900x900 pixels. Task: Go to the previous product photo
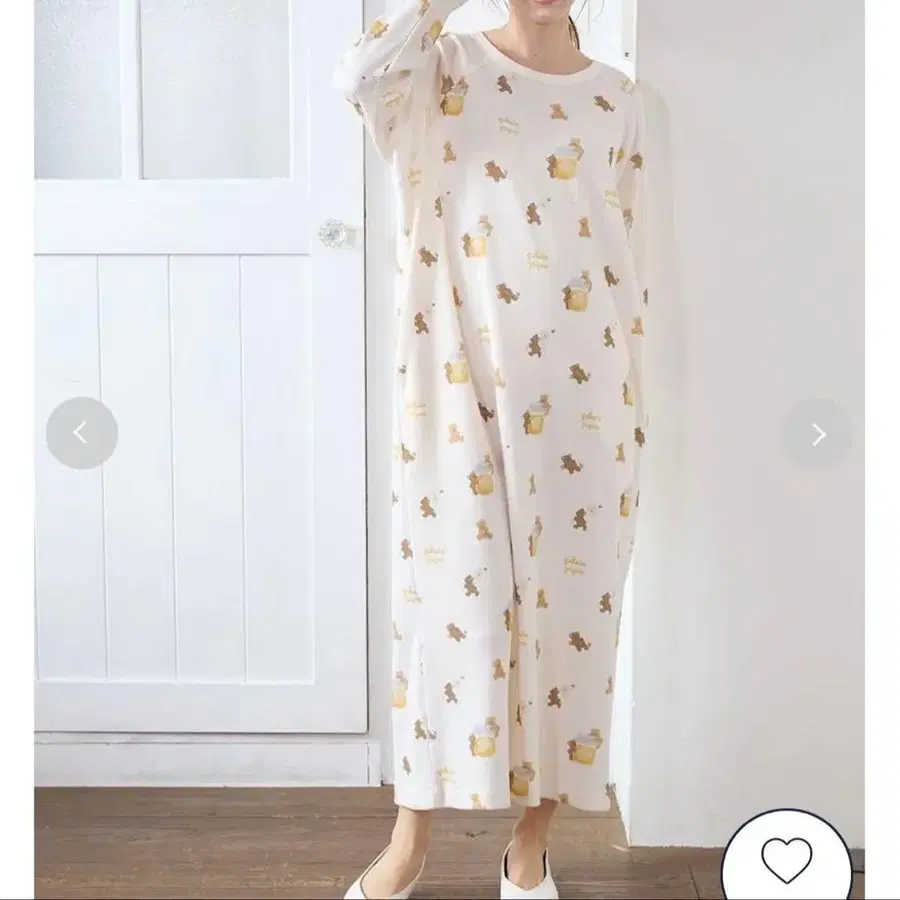point(82,433)
